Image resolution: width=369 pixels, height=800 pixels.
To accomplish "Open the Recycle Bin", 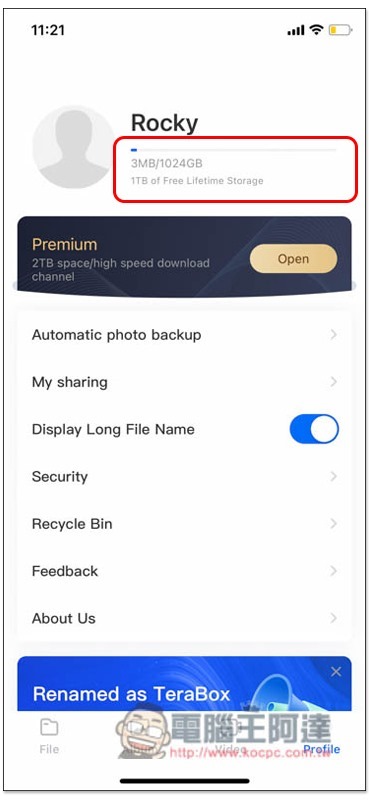I will [184, 524].
